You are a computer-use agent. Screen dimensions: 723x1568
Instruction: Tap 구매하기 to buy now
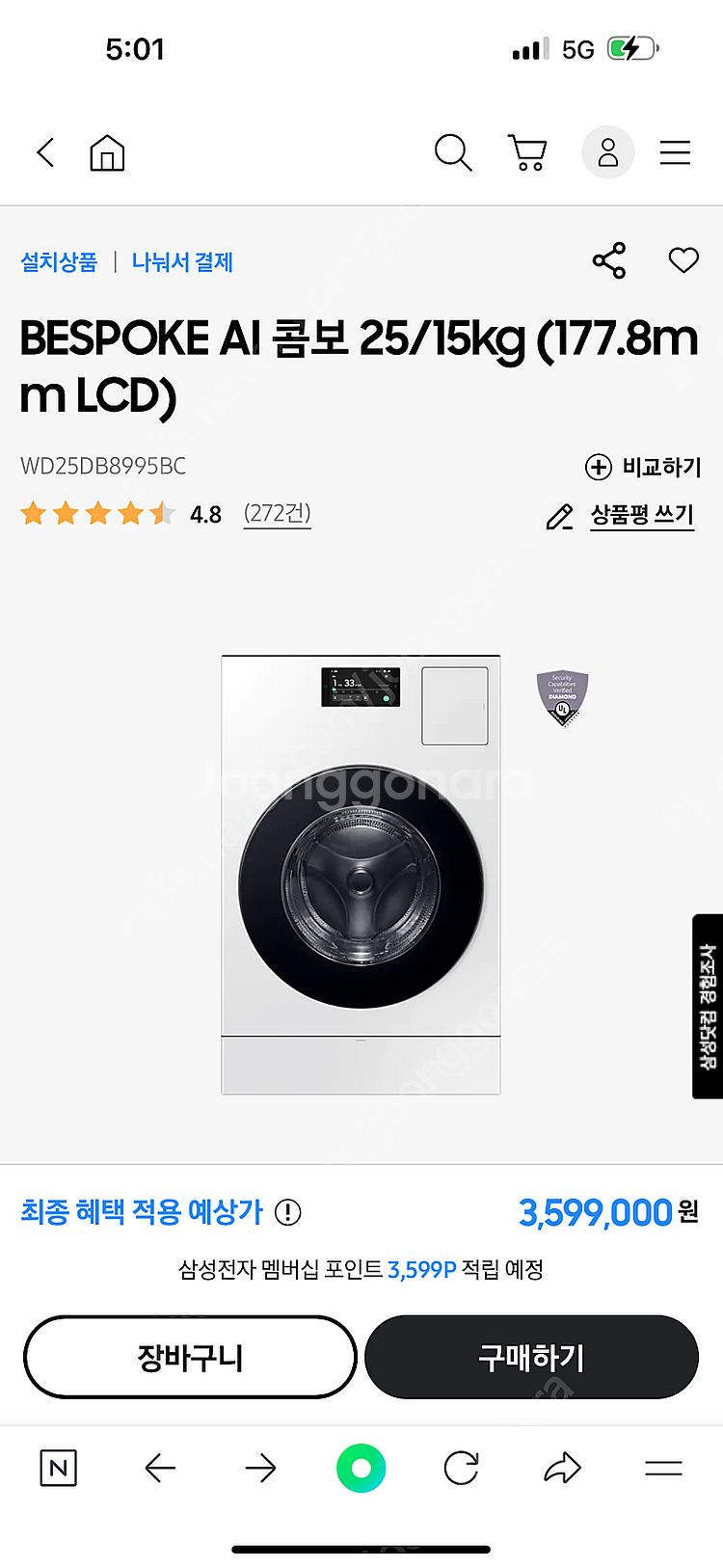coord(531,1357)
